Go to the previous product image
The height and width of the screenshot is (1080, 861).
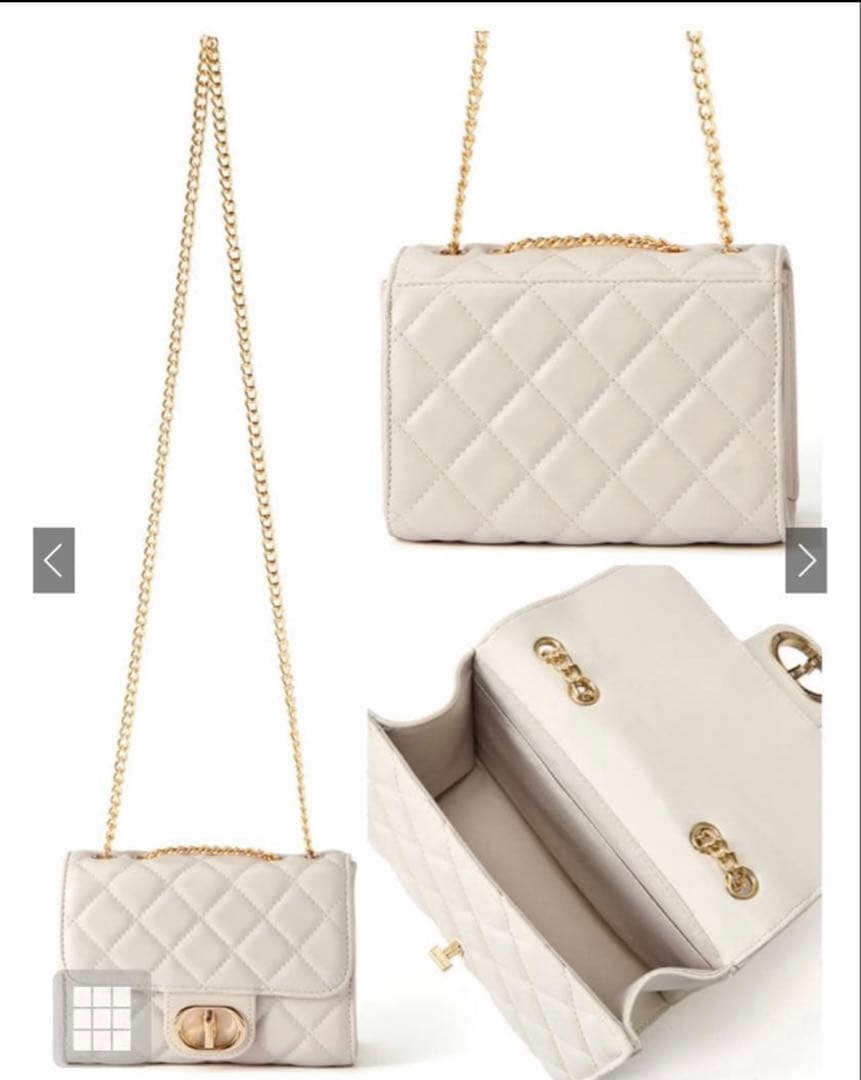pyautogui.click(x=53, y=560)
